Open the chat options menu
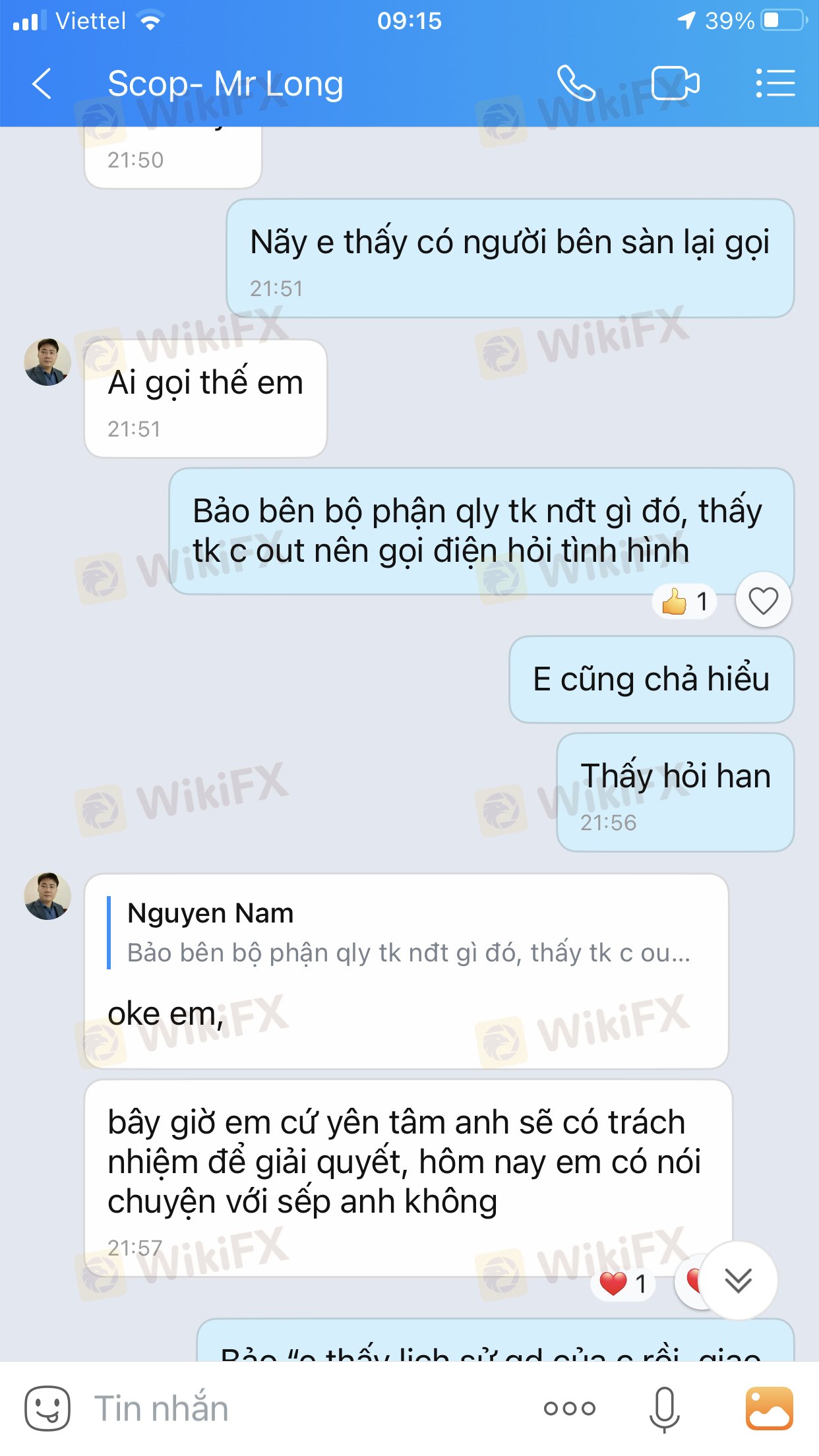This screenshot has height=1456, width=819. [775, 84]
